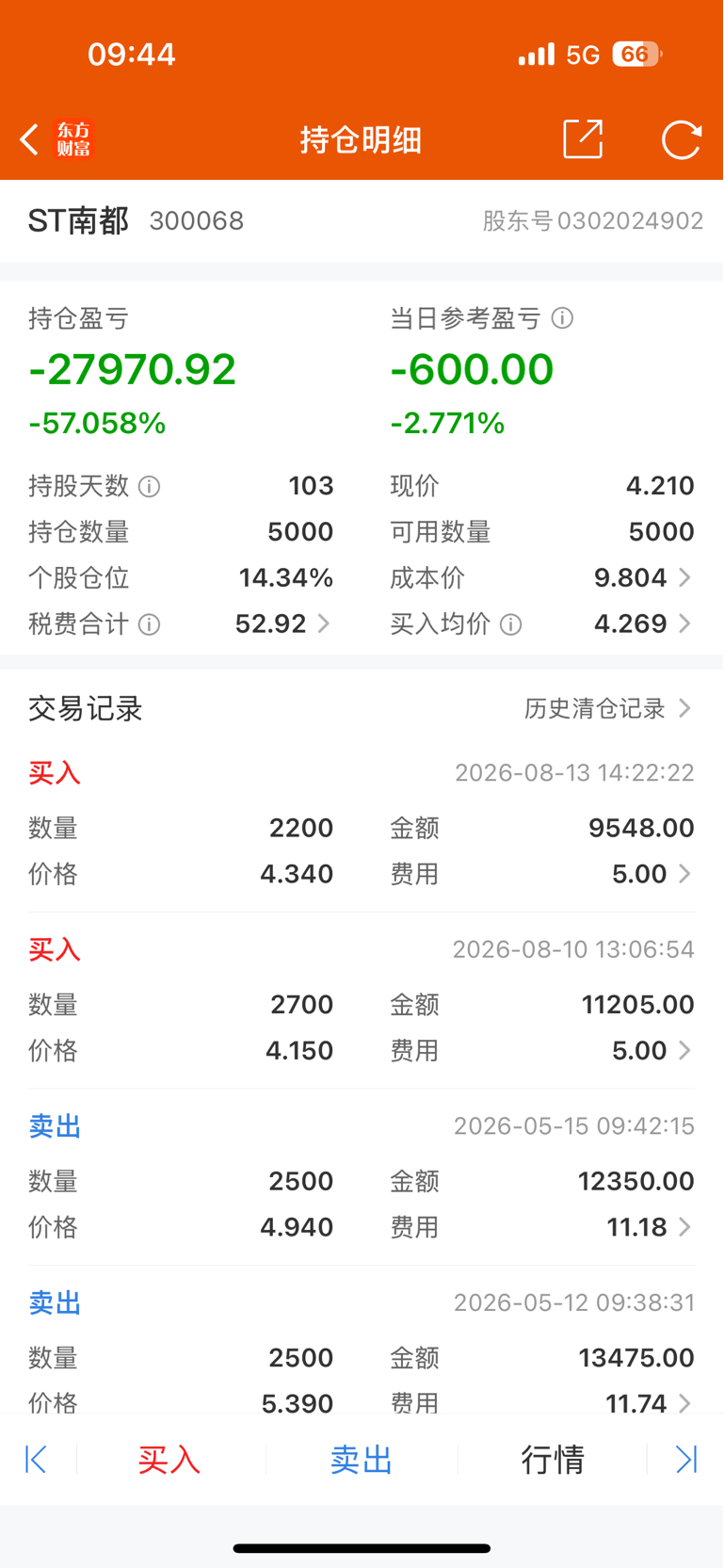Open info icon next to 当日参考盈亏
This screenshot has width=724, height=1568.
tap(562, 318)
